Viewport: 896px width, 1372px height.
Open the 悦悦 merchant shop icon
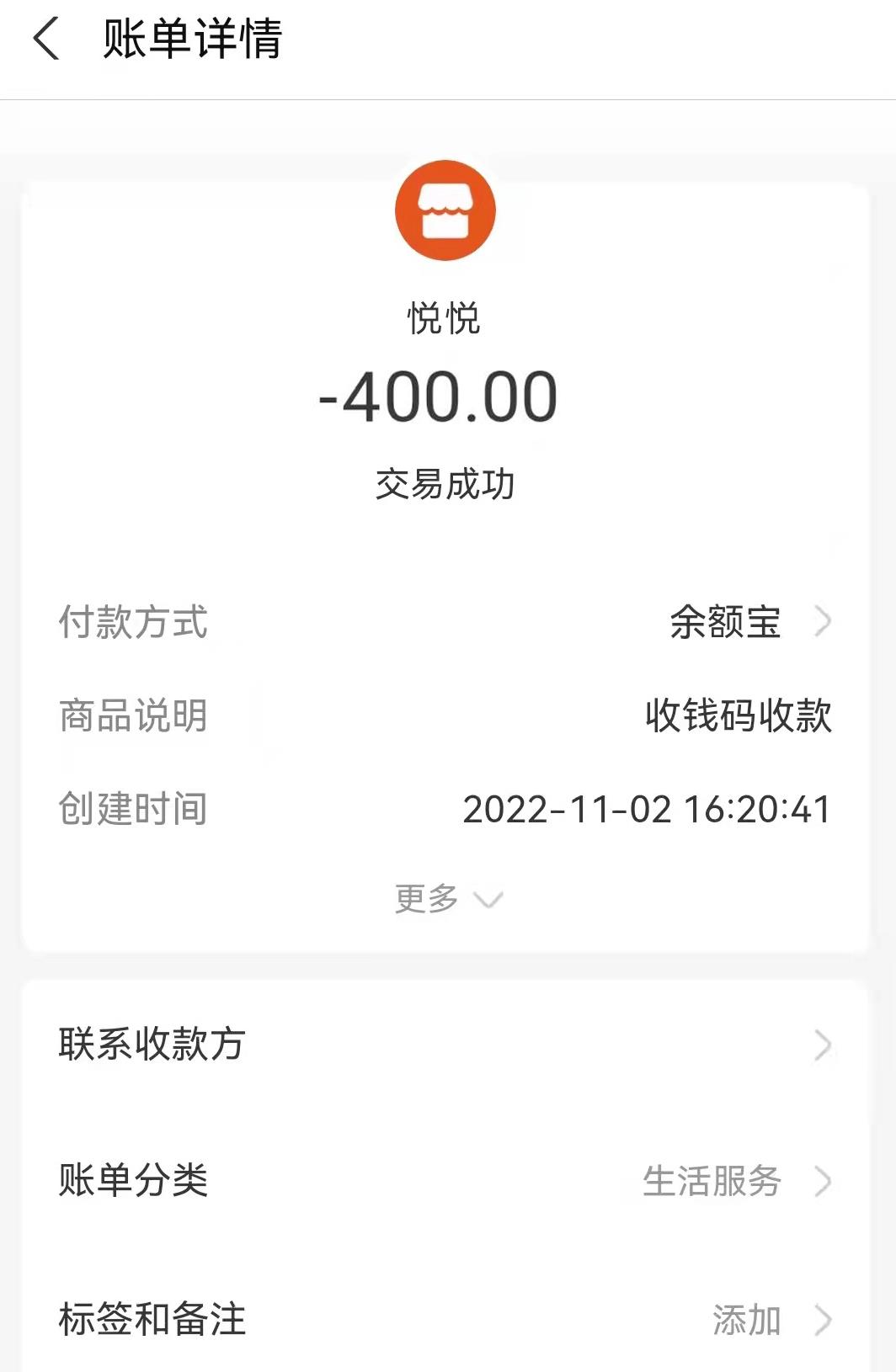[x=445, y=210]
